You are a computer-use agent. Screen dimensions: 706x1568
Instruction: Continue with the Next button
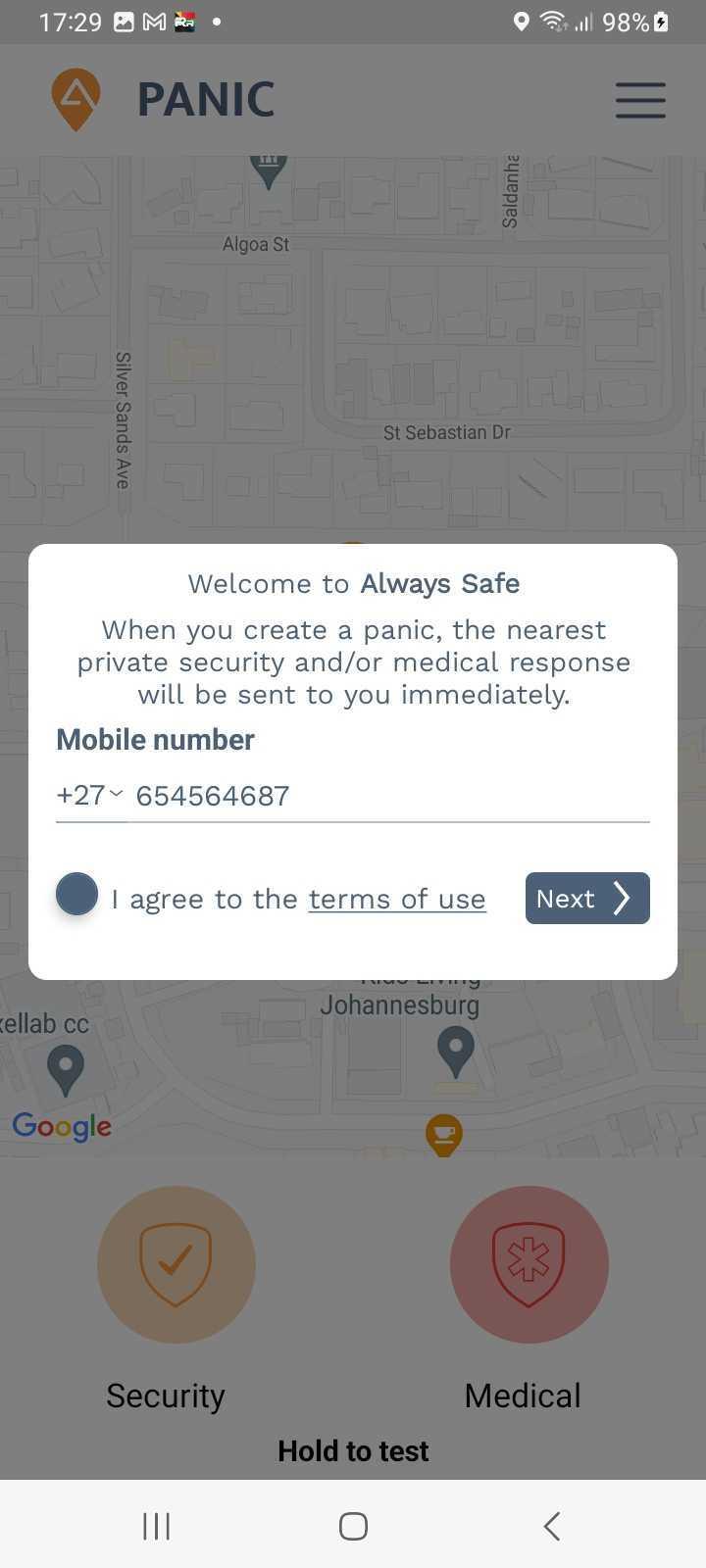pos(587,898)
